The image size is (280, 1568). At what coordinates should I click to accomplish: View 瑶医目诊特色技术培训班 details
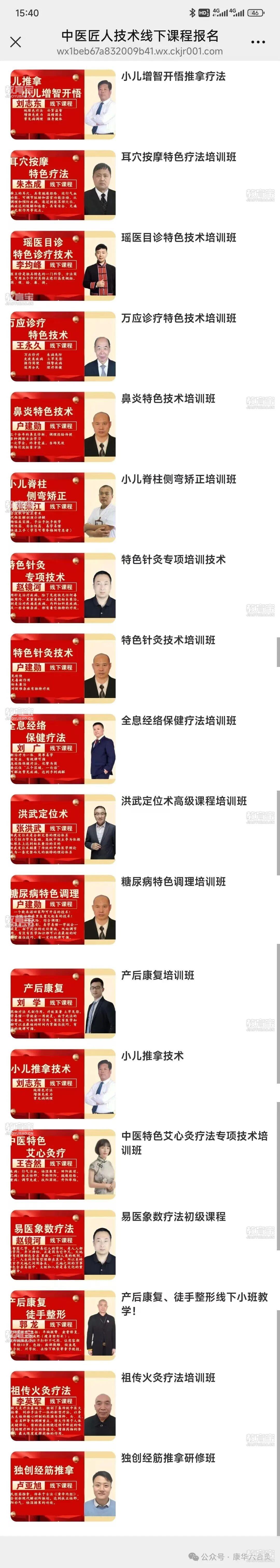point(178,238)
